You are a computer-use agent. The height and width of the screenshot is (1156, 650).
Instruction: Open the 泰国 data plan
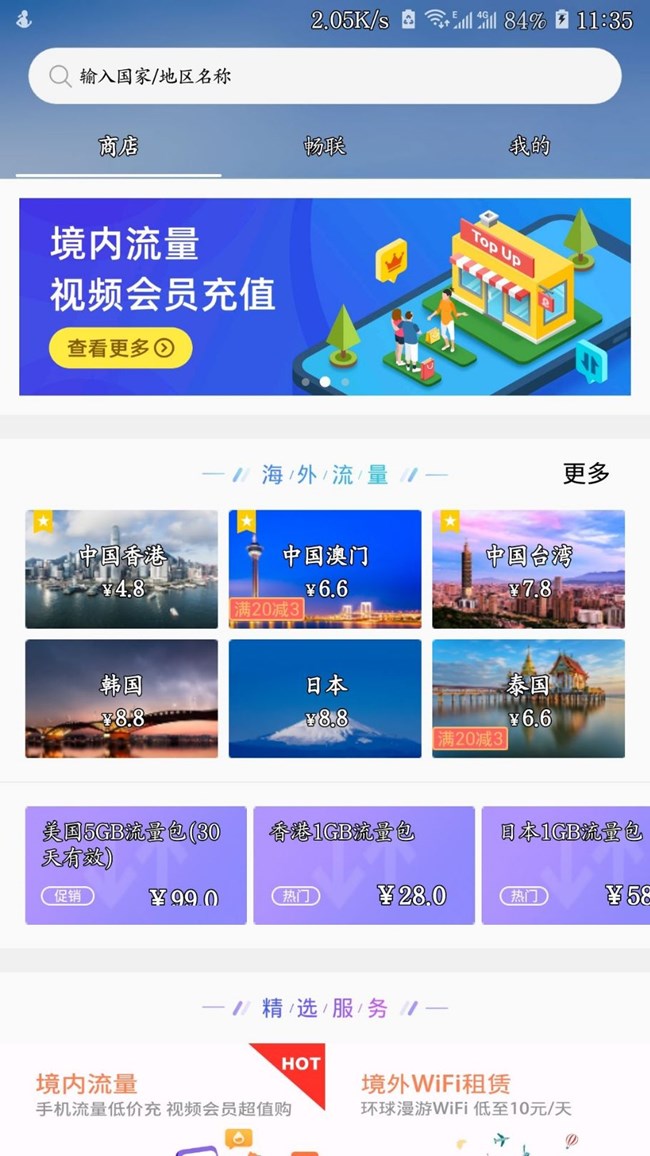[528, 698]
